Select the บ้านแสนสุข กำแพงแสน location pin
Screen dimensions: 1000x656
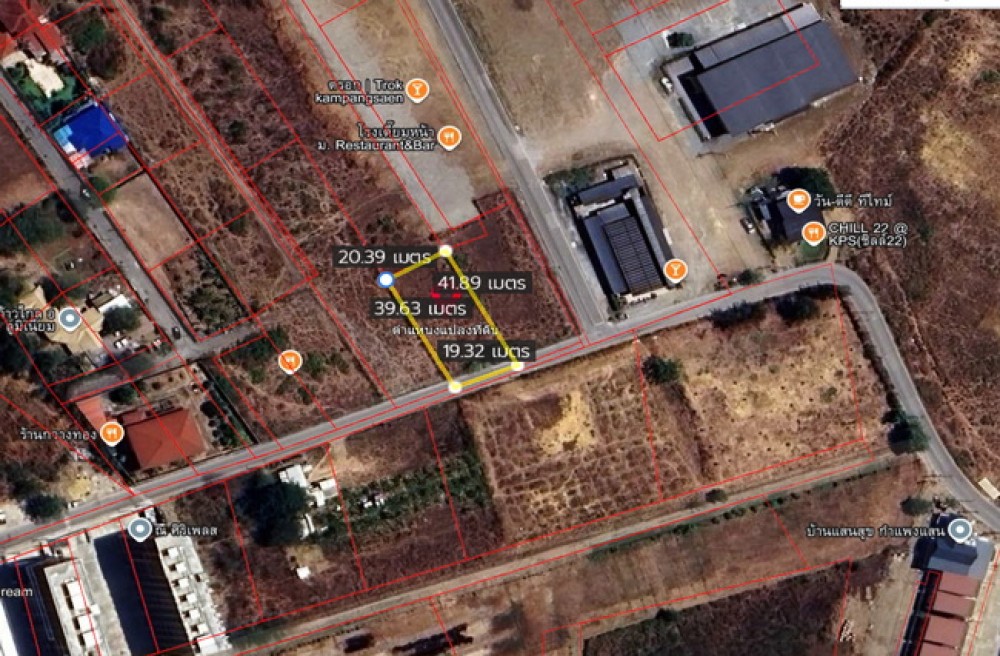tap(959, 530)
